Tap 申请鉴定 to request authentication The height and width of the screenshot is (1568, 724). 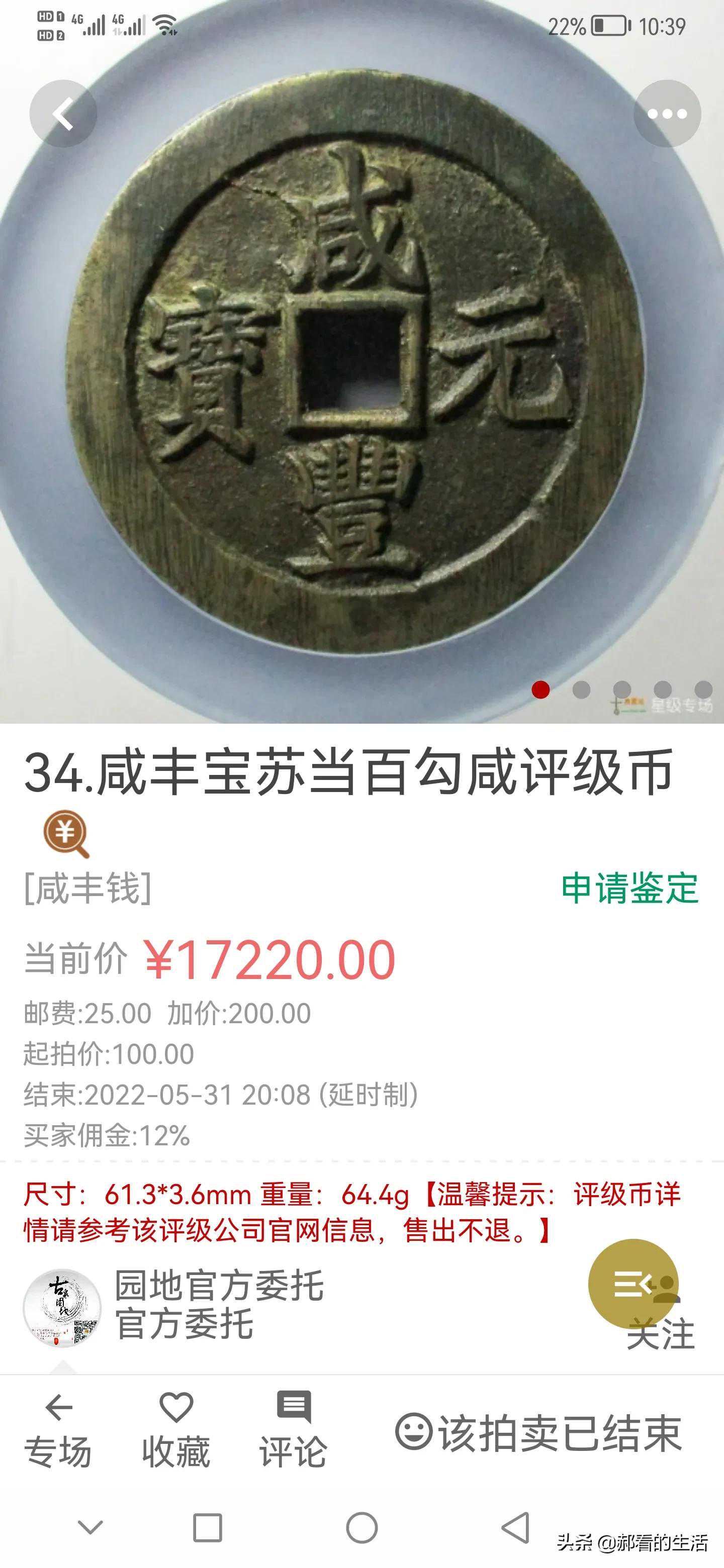tap(629, 888)
